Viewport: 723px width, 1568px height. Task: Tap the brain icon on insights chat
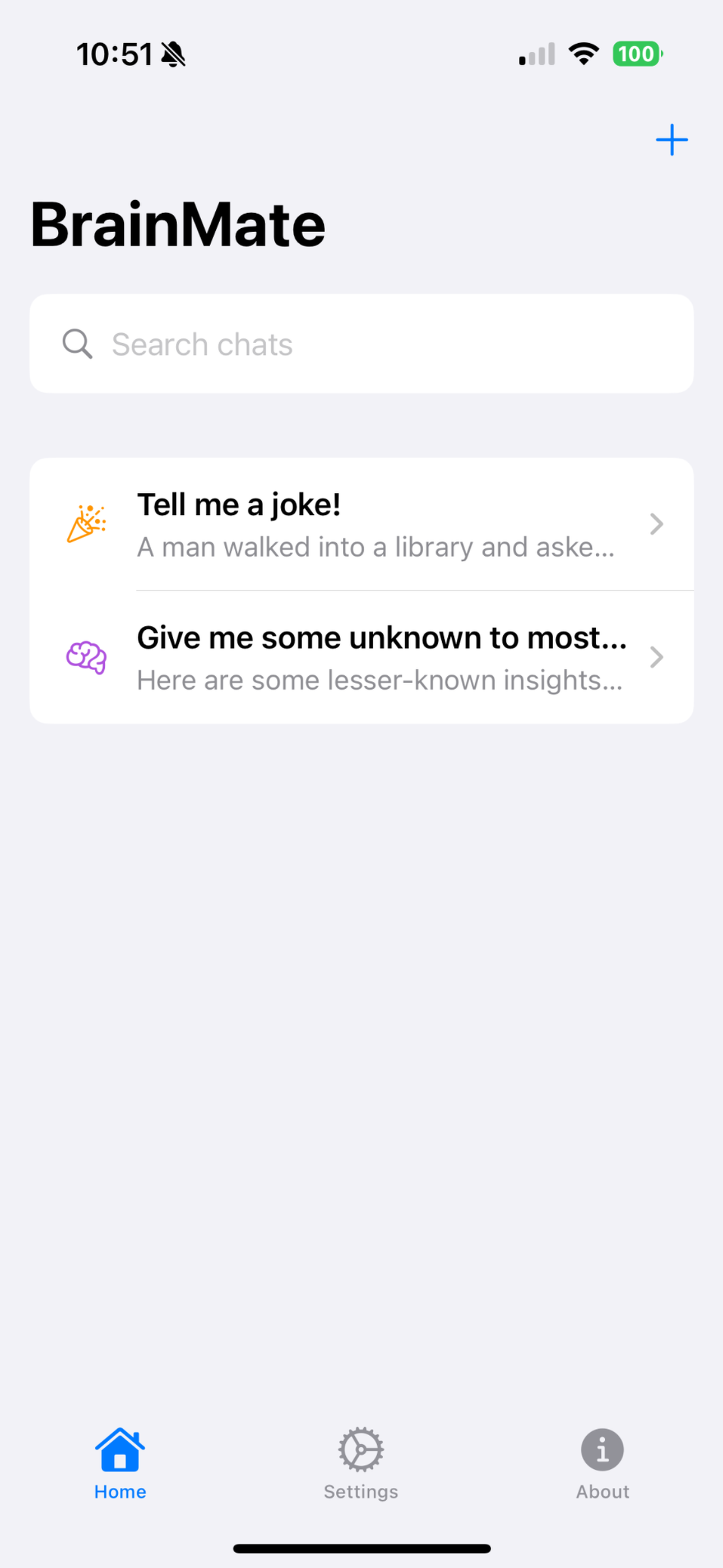point(87,657)
